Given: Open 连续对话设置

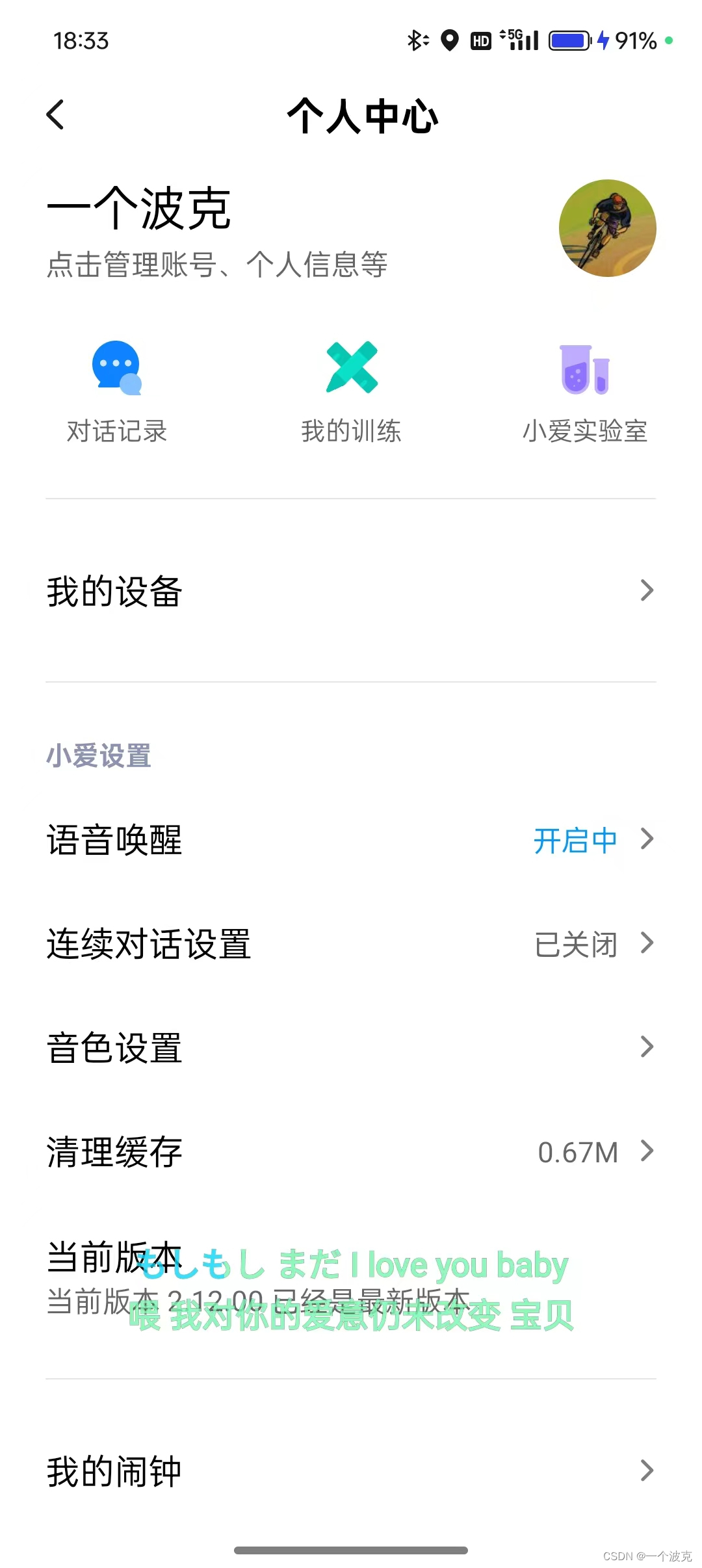Looking at the screenshot, I should coord(351,943).
